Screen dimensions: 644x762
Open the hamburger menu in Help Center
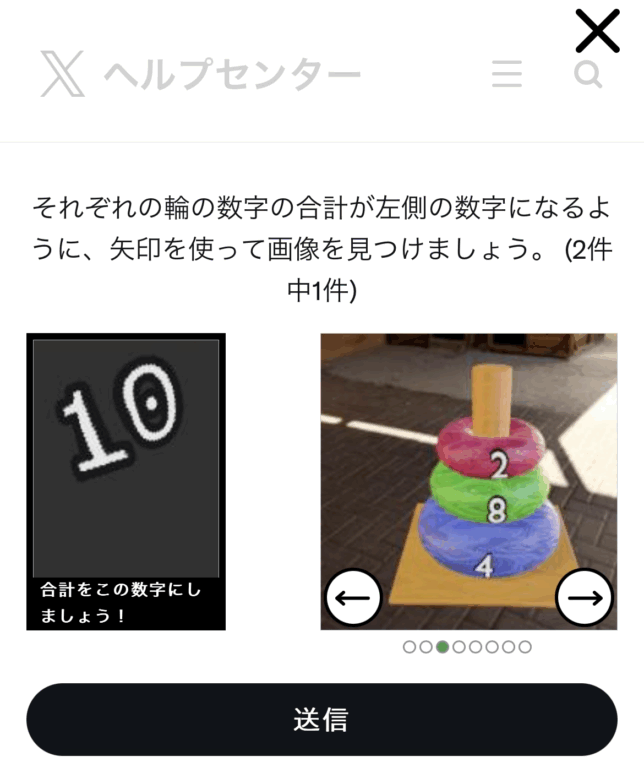click(508, 74)
